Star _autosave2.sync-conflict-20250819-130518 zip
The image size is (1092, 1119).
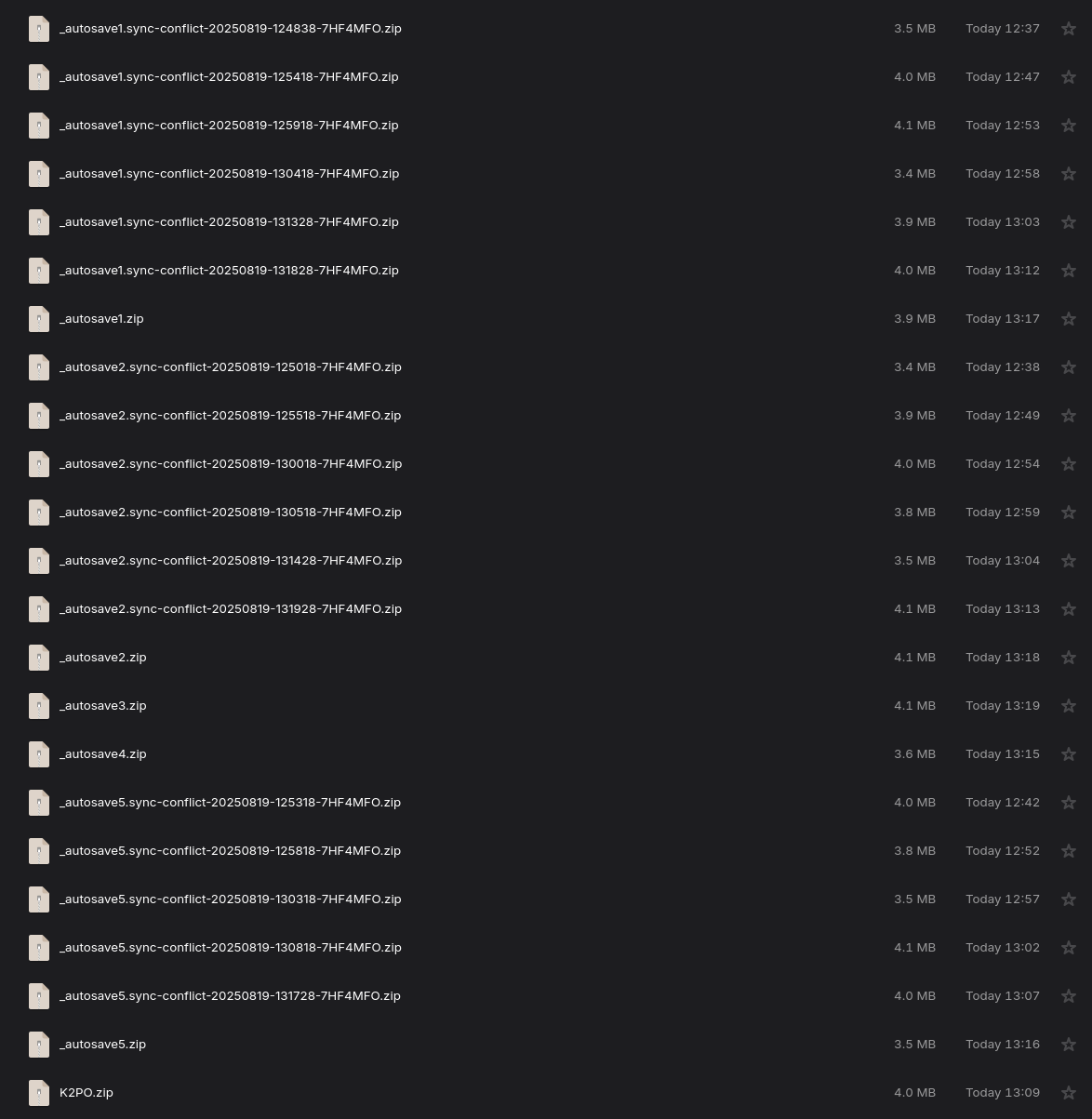click(x=1069, y=513)
